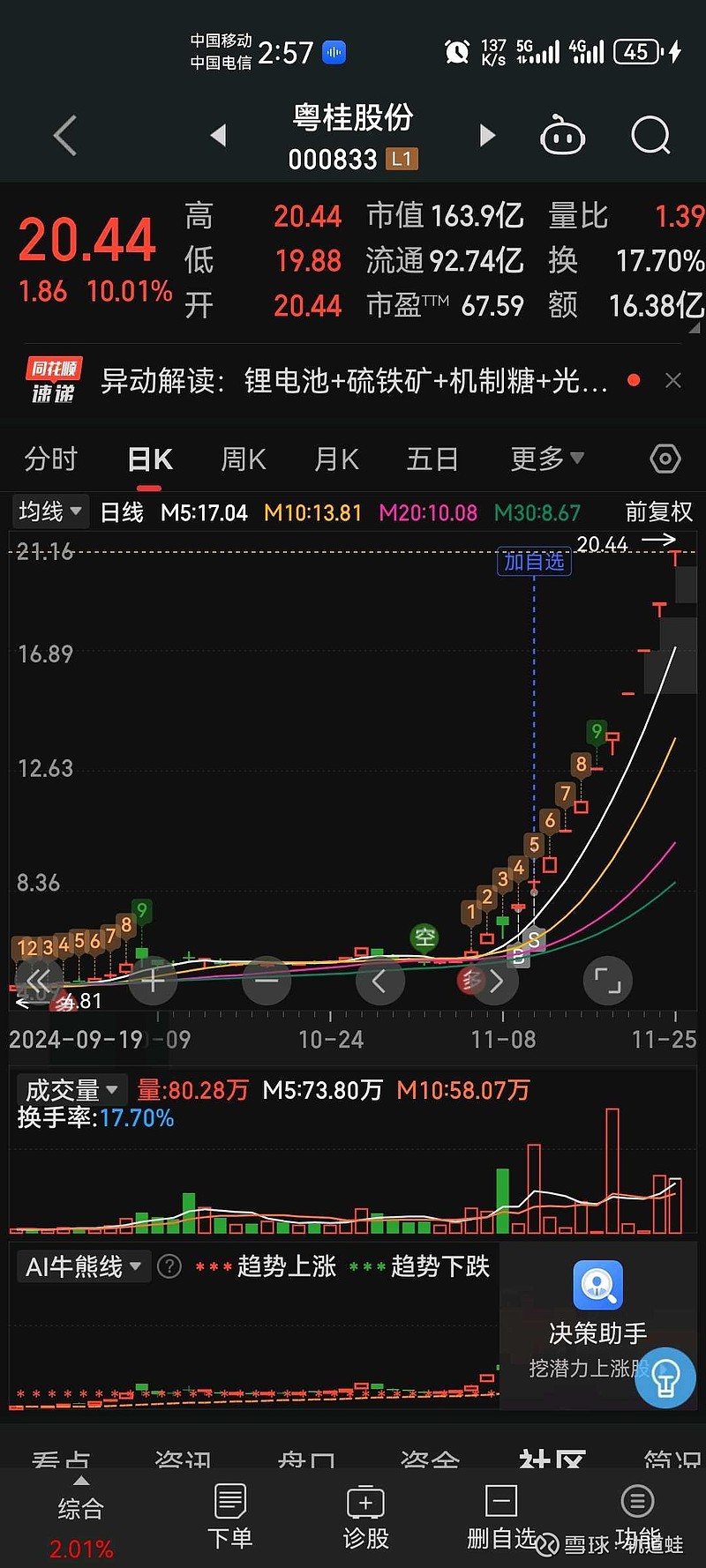706x1568 pixels.
Task: Open the robot AI assistant at top
Action: (x=562, y=134)
